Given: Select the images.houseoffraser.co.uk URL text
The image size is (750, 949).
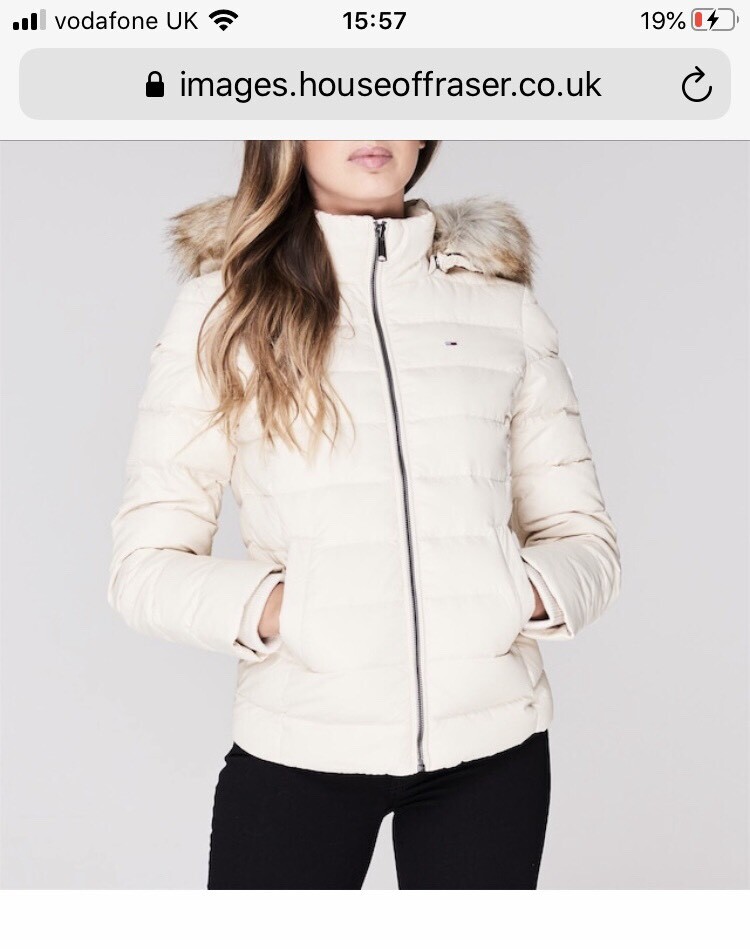Looking at the screenshot, I should coord(388,85).
